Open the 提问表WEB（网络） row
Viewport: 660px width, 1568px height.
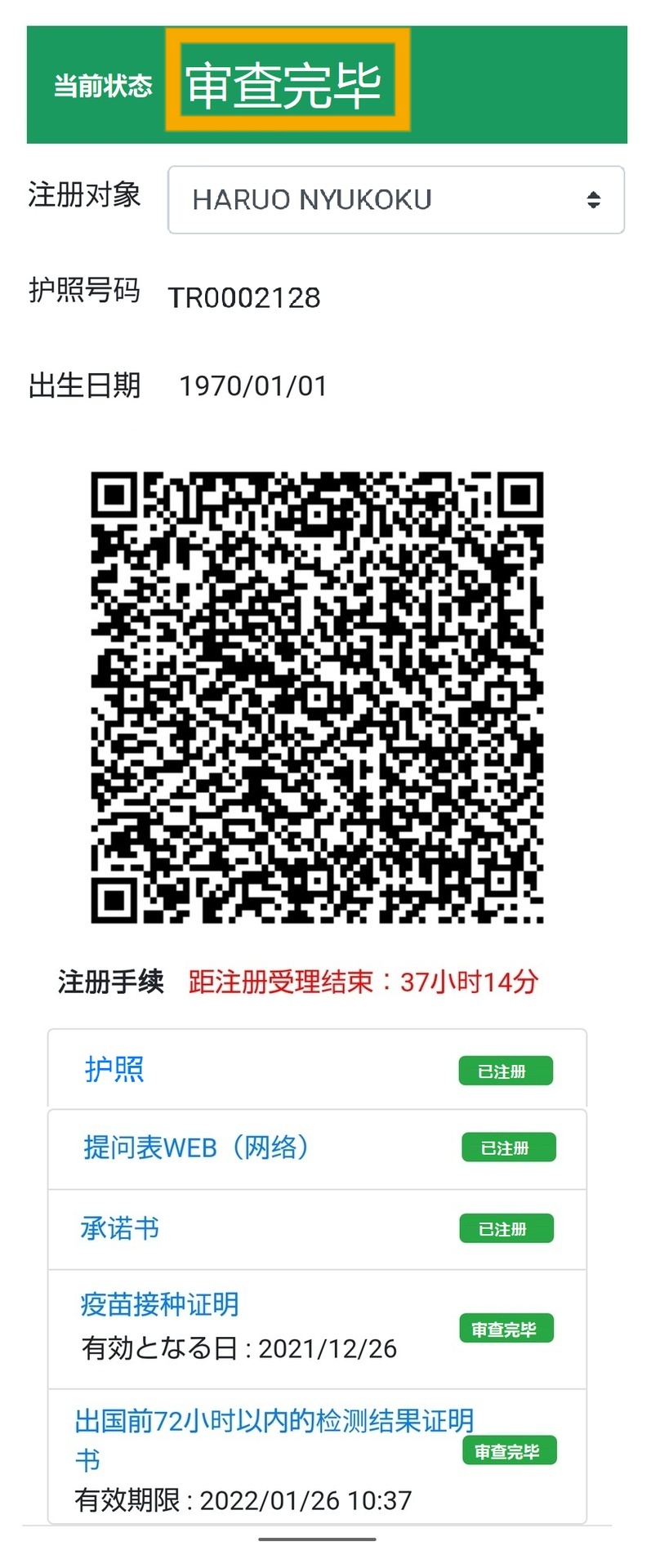196,1147
